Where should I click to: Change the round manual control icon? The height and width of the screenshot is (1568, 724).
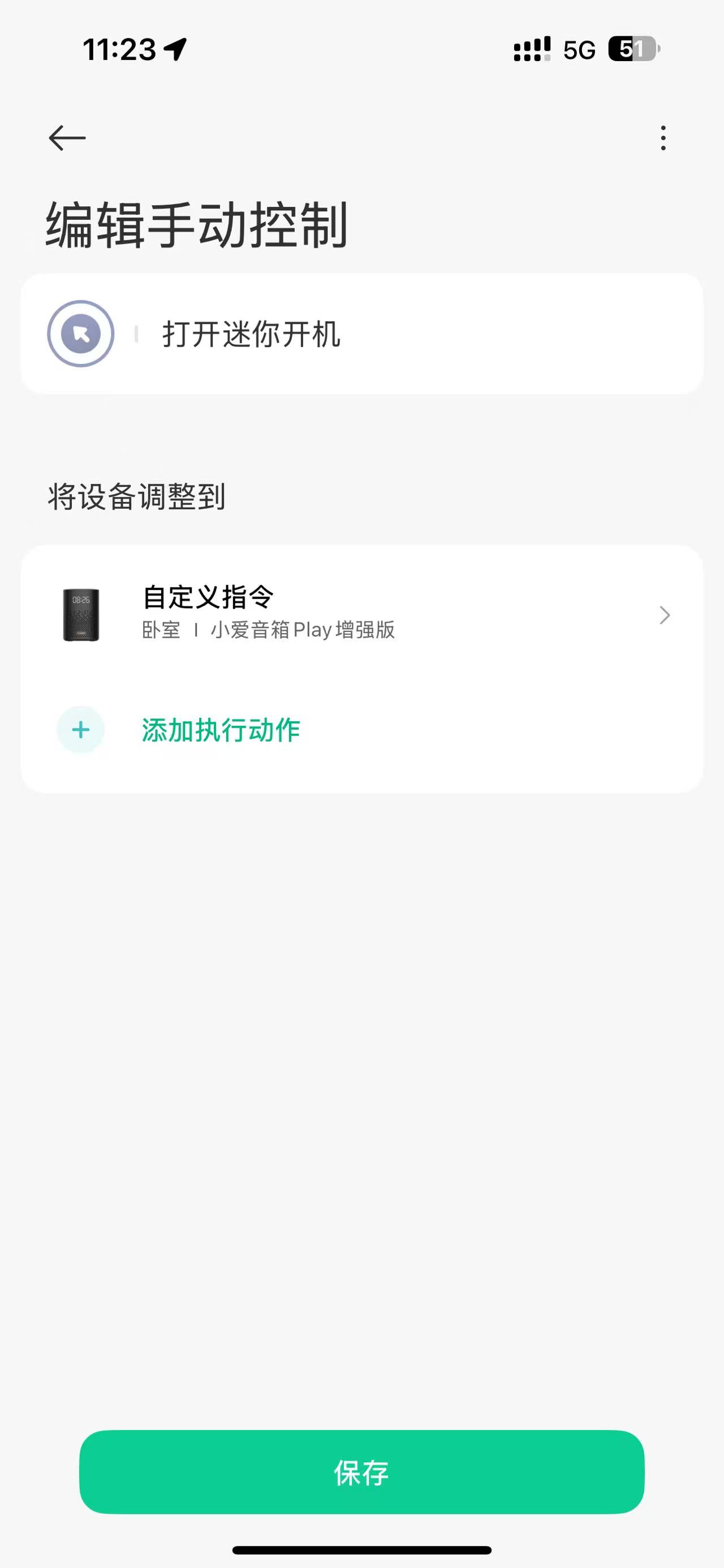pos(81,333)
